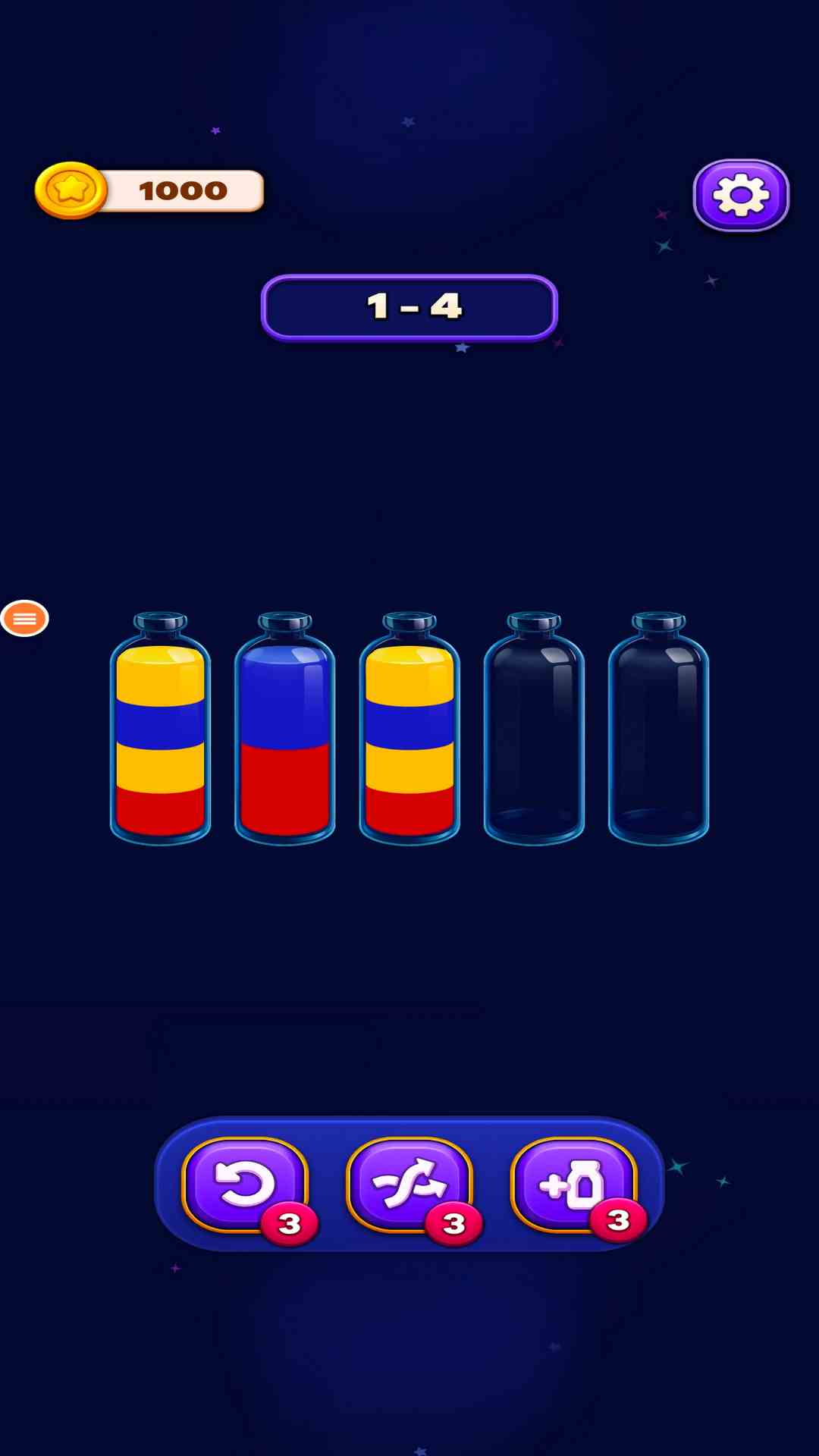The height and width of the screenshot is (1456, 819).
Task: Use the shuffle power-up
Action: [409, 1184]
